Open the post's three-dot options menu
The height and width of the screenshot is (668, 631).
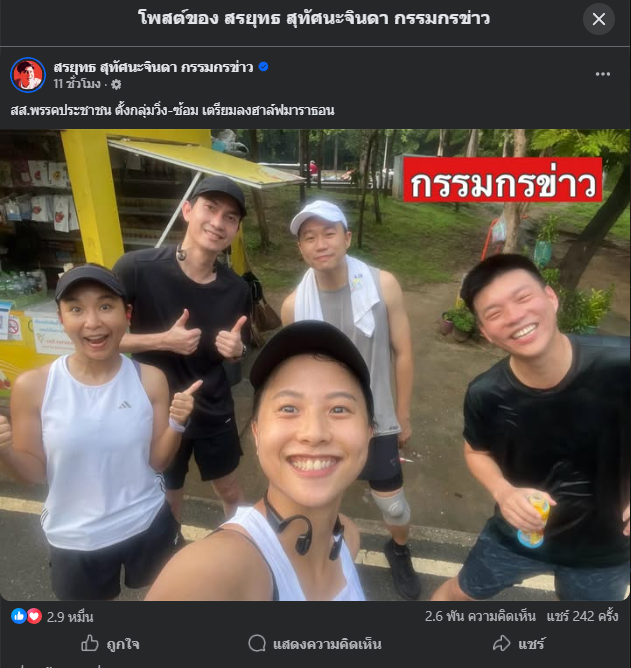(602, 74)
